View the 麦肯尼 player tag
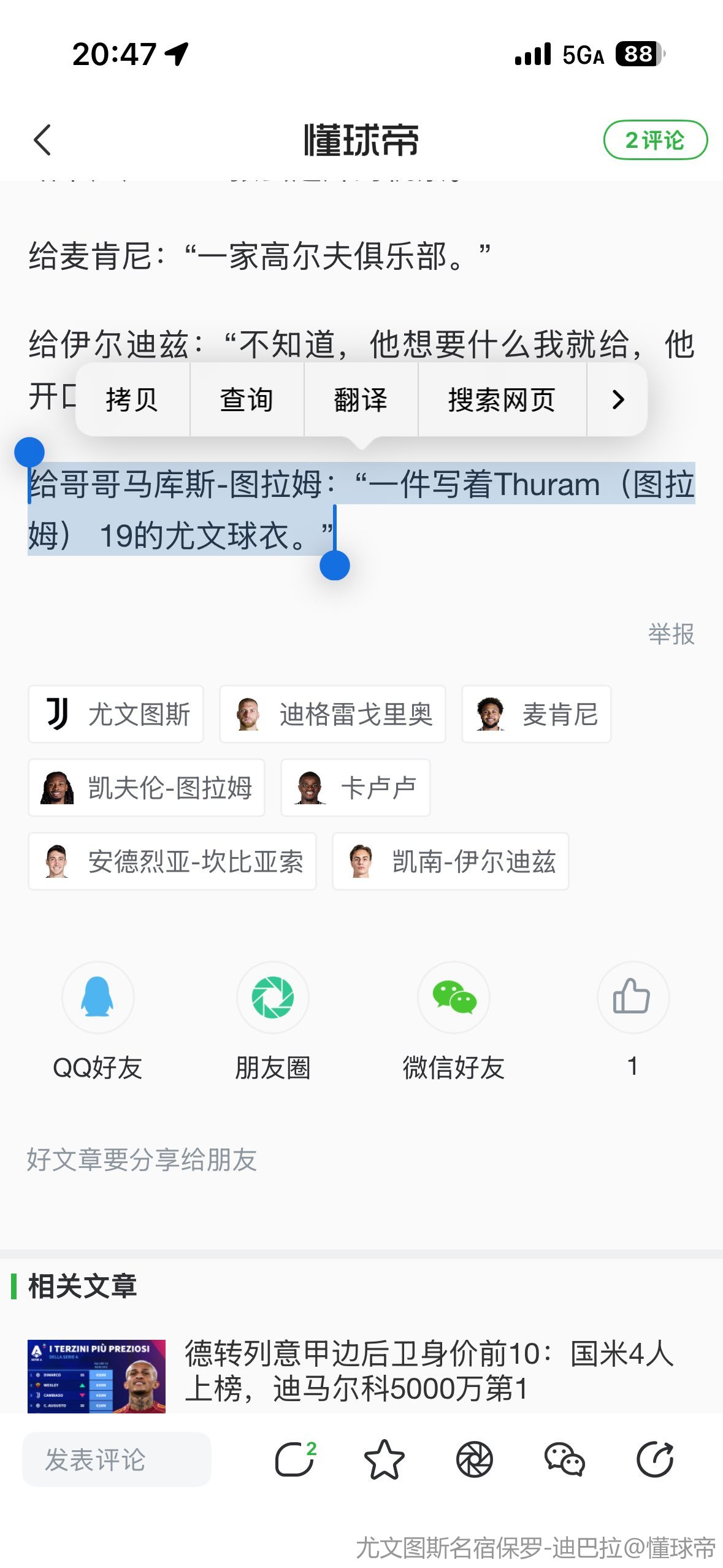 click(x=536, y=715)
